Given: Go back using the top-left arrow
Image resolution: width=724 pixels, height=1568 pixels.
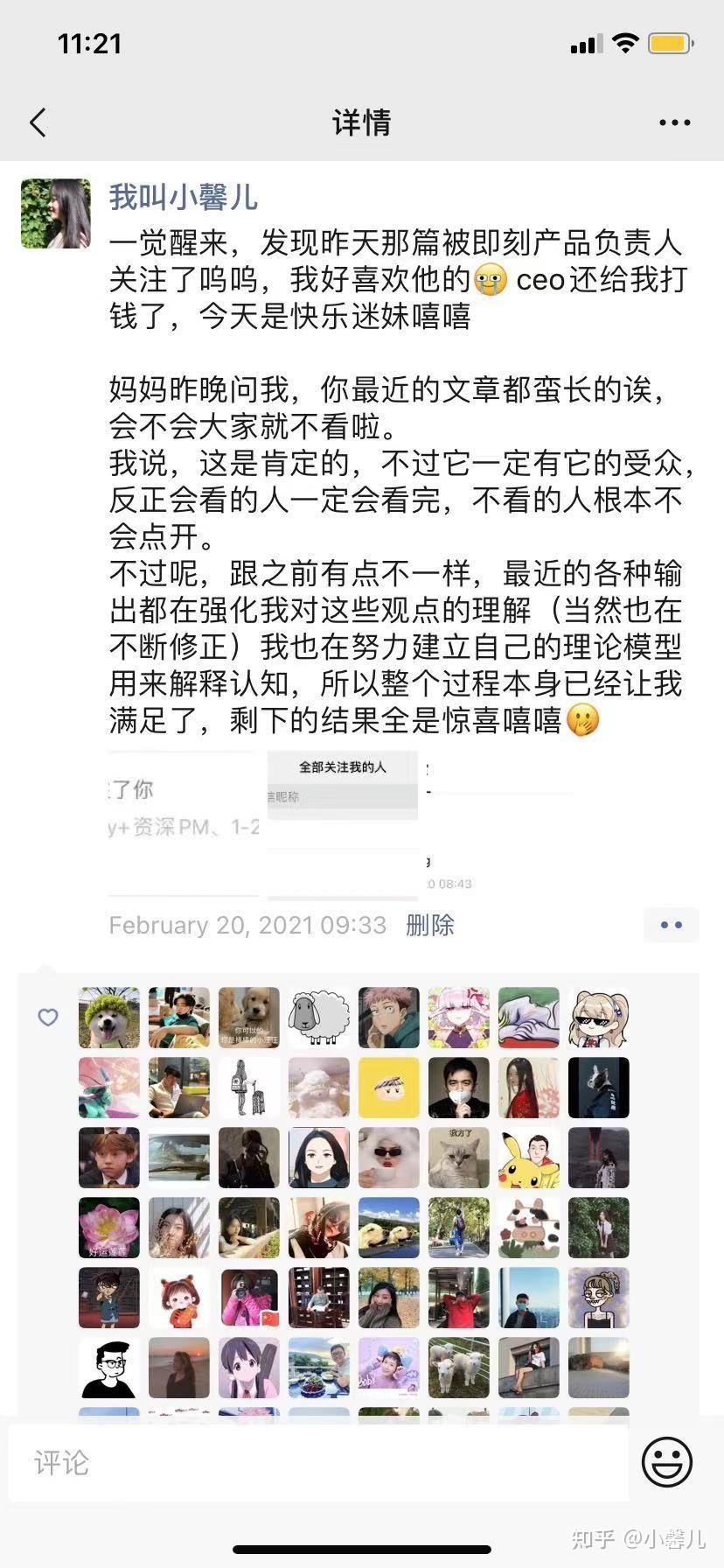Looking at the screenshot, I should 38,122.
